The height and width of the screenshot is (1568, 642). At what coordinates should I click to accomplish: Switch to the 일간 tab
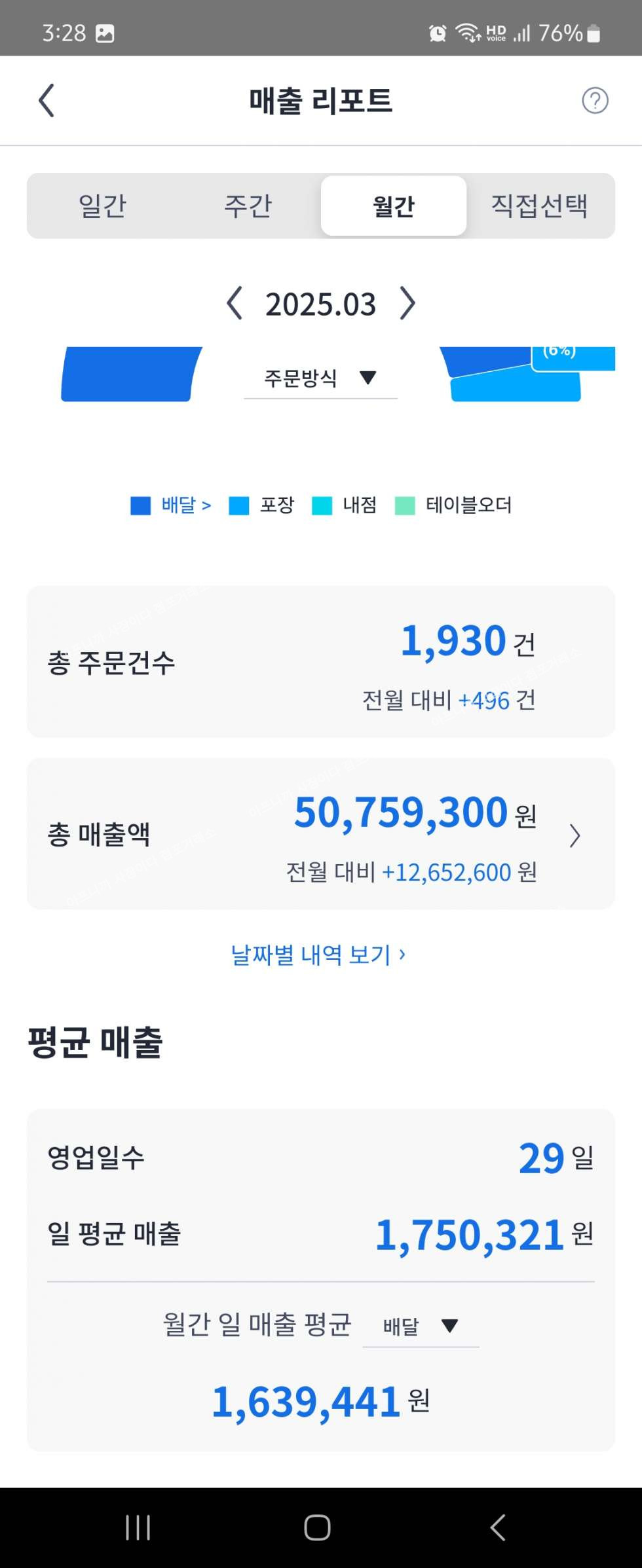click(102, 206)
